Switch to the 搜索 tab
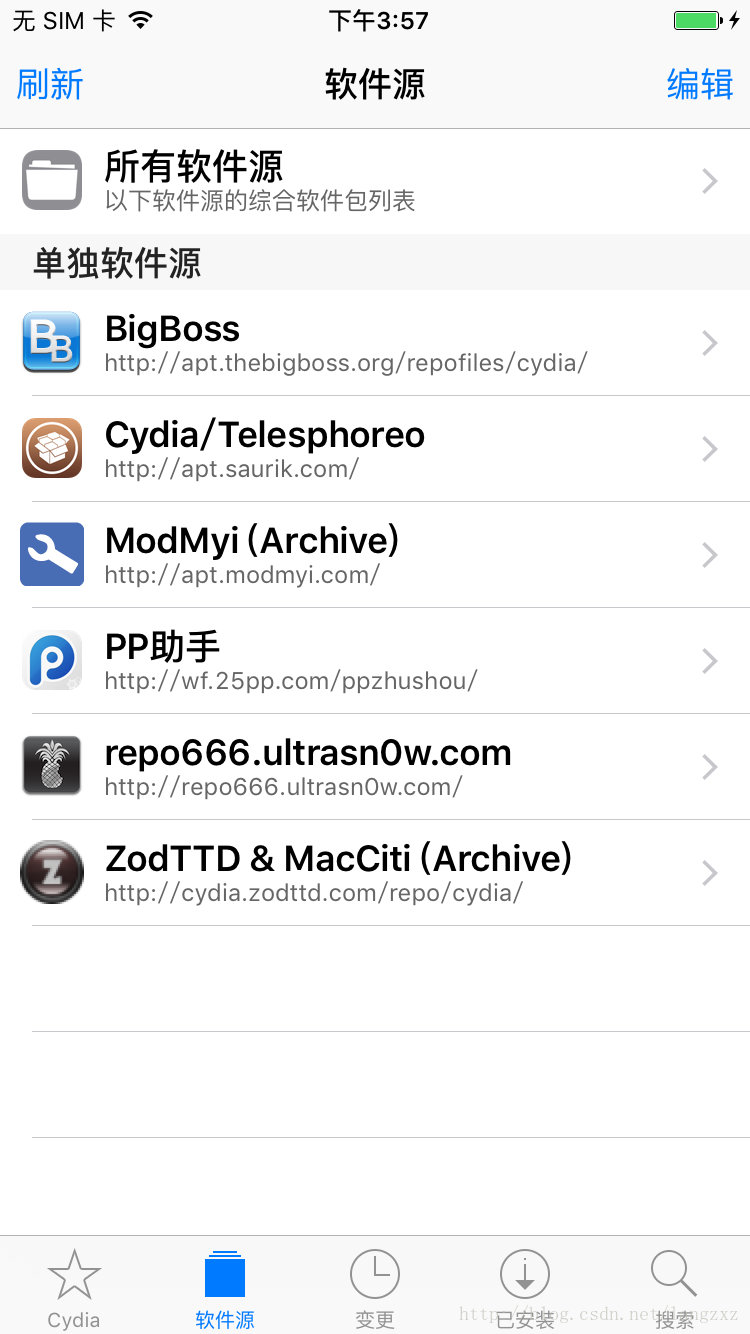Image resolution: width=750 pixels, height=1334 pixels. [674, 1288]
